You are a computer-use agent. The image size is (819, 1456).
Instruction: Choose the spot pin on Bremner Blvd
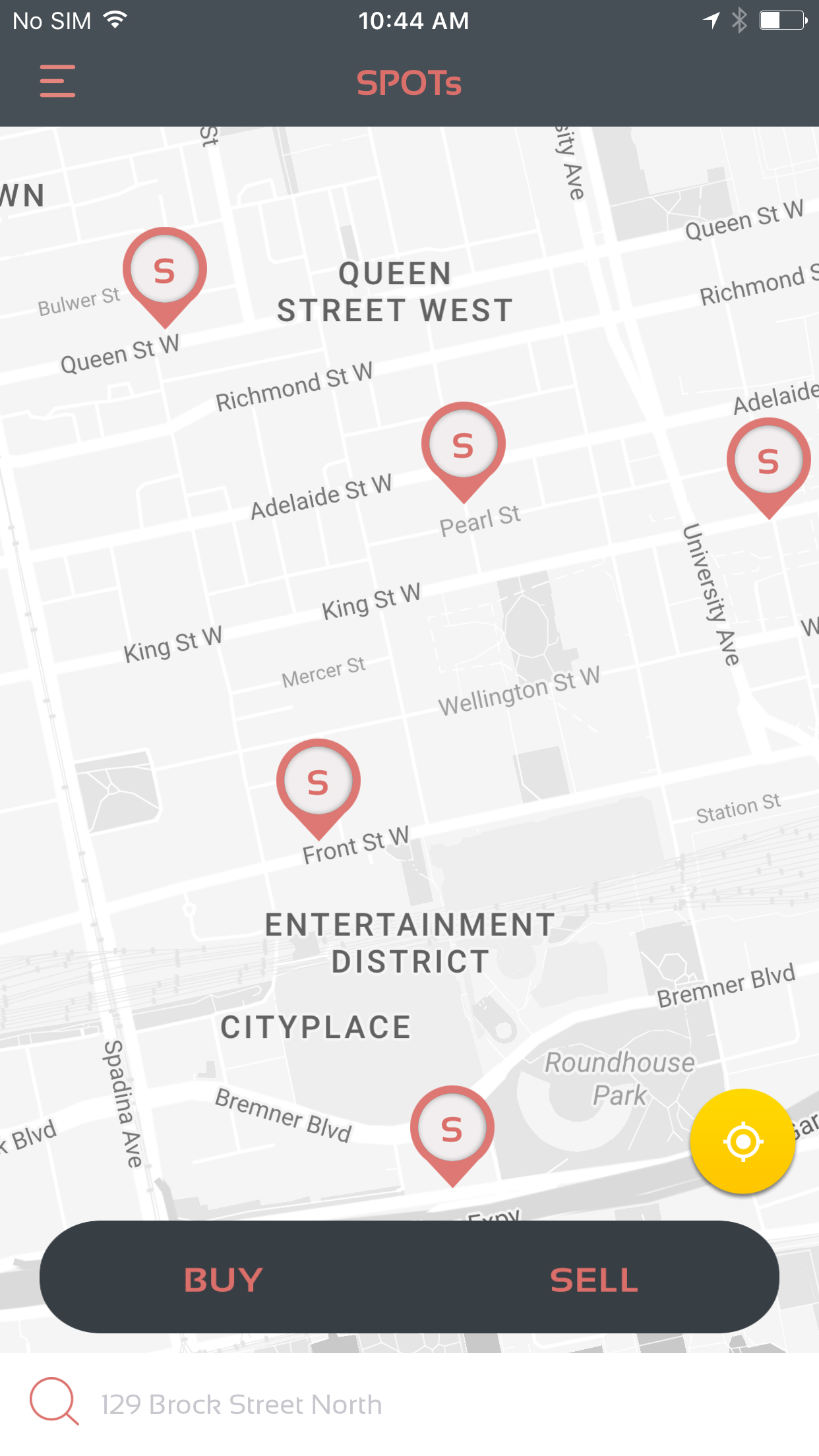click(x=452, y=1130)
